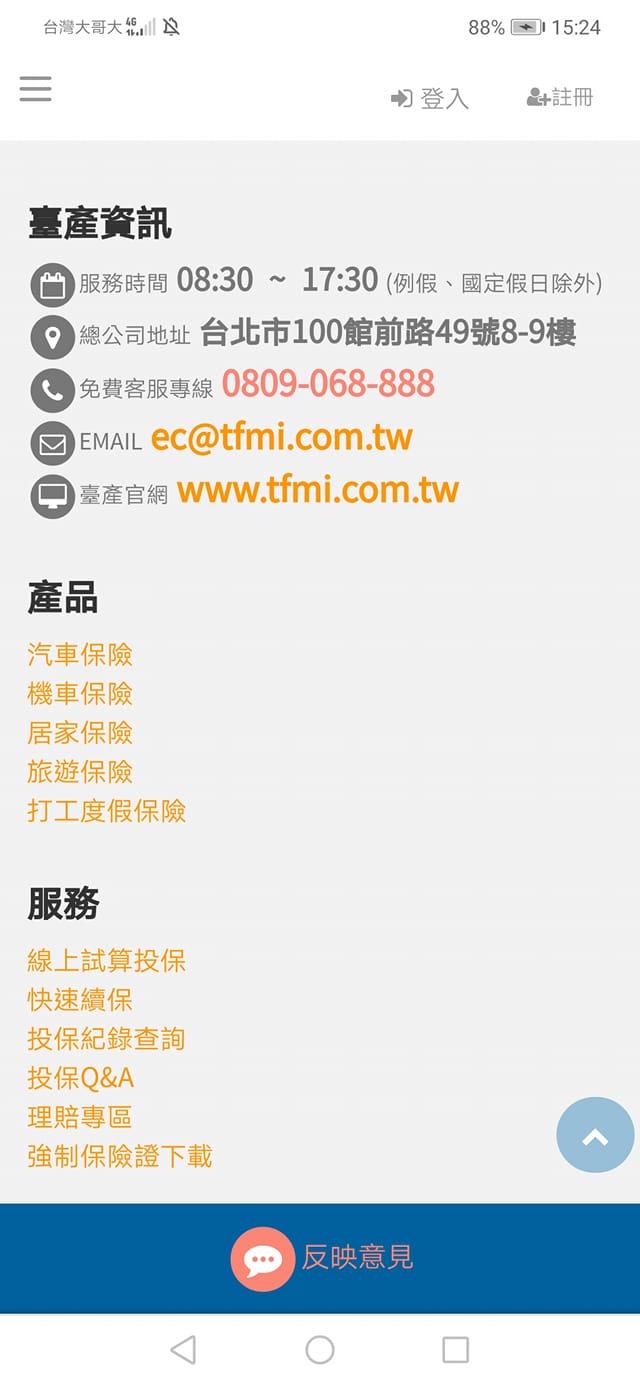640x1386 pixels.
Task: Open 理賠專區
Action: tap(80, 1117)
